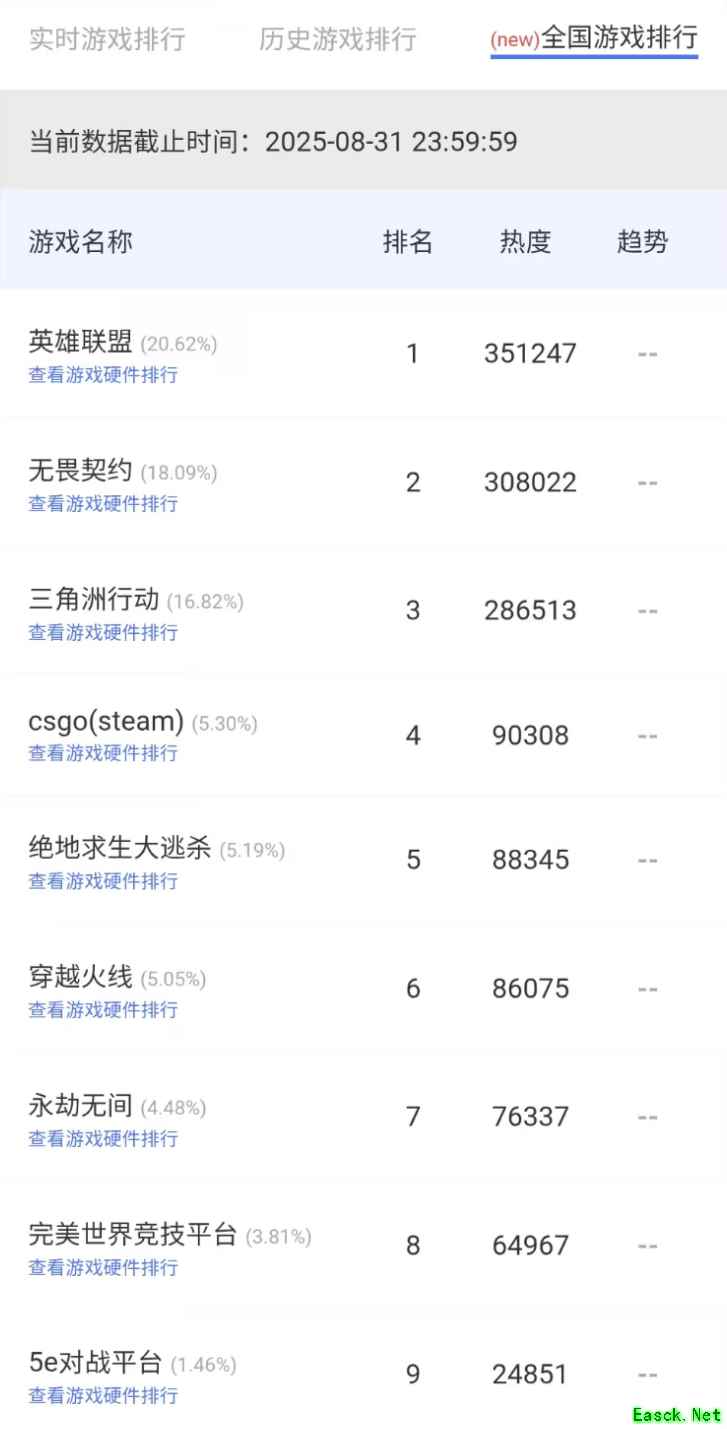Open hardware ranking link for 永劫无间
Viewport: 727px width, 1429px height.
pyautogui.click(x=103, y=1138)
